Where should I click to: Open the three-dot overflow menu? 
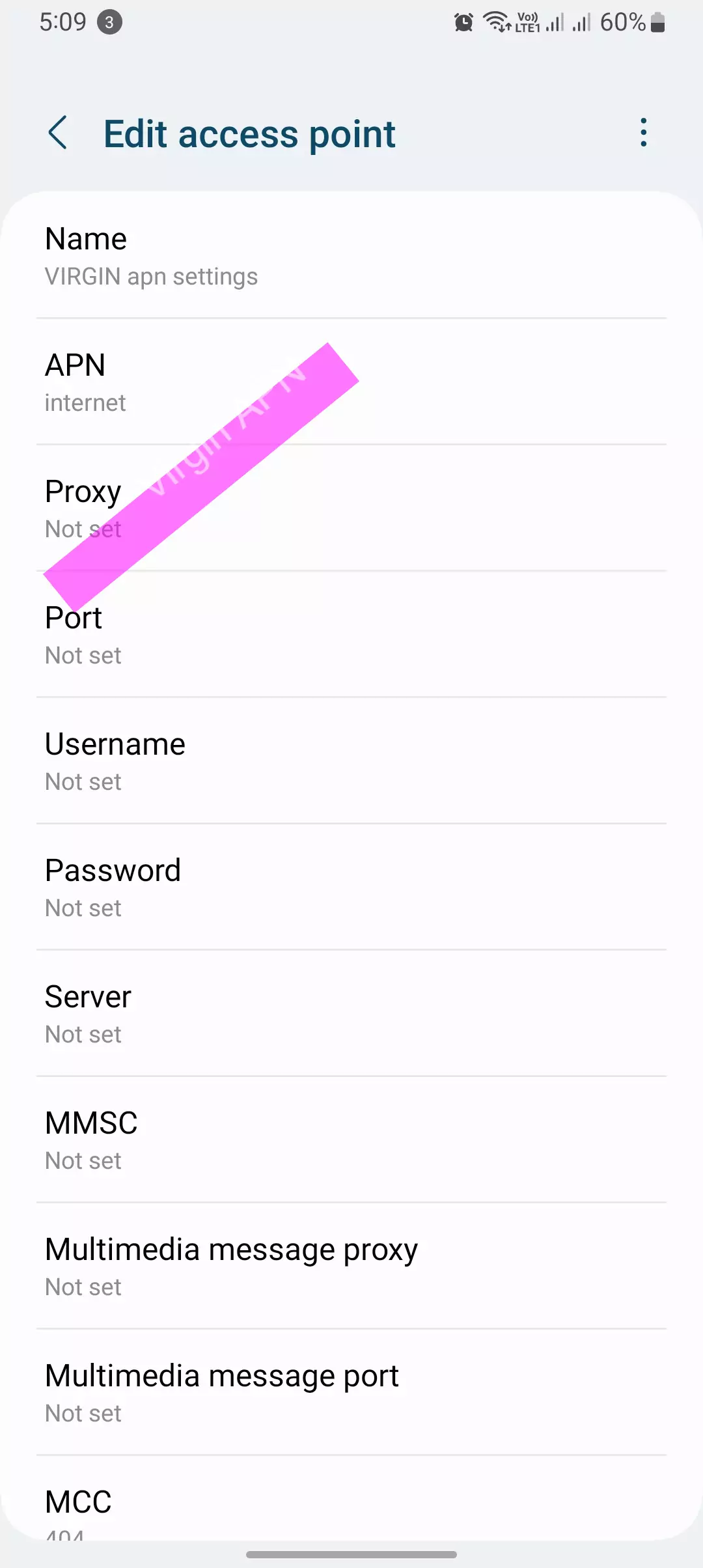(x=643, y=133)
